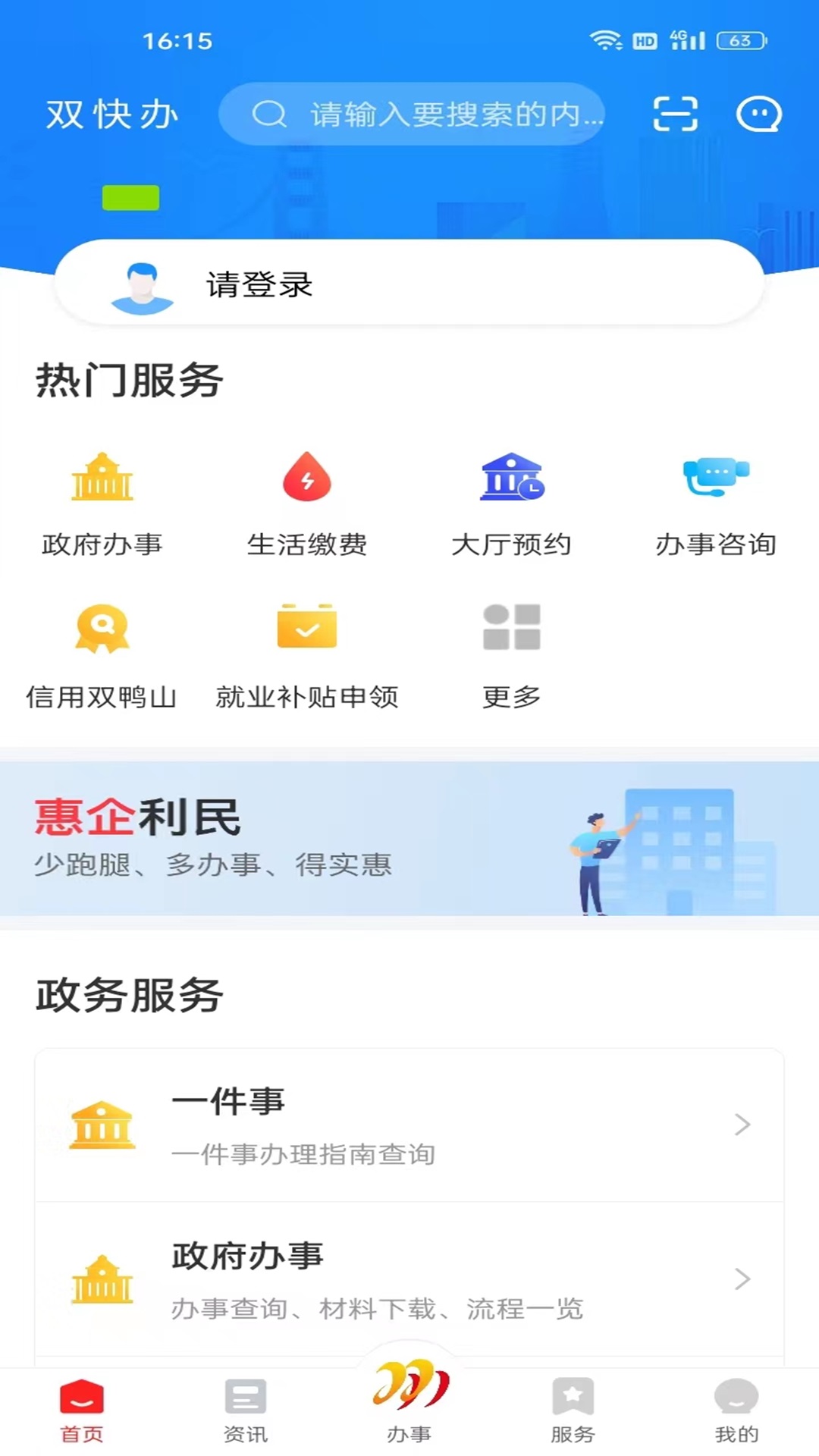This screenshot has width=819, height=1456.
Task: Open the QR code scanner icon
Action: point(675,114)
